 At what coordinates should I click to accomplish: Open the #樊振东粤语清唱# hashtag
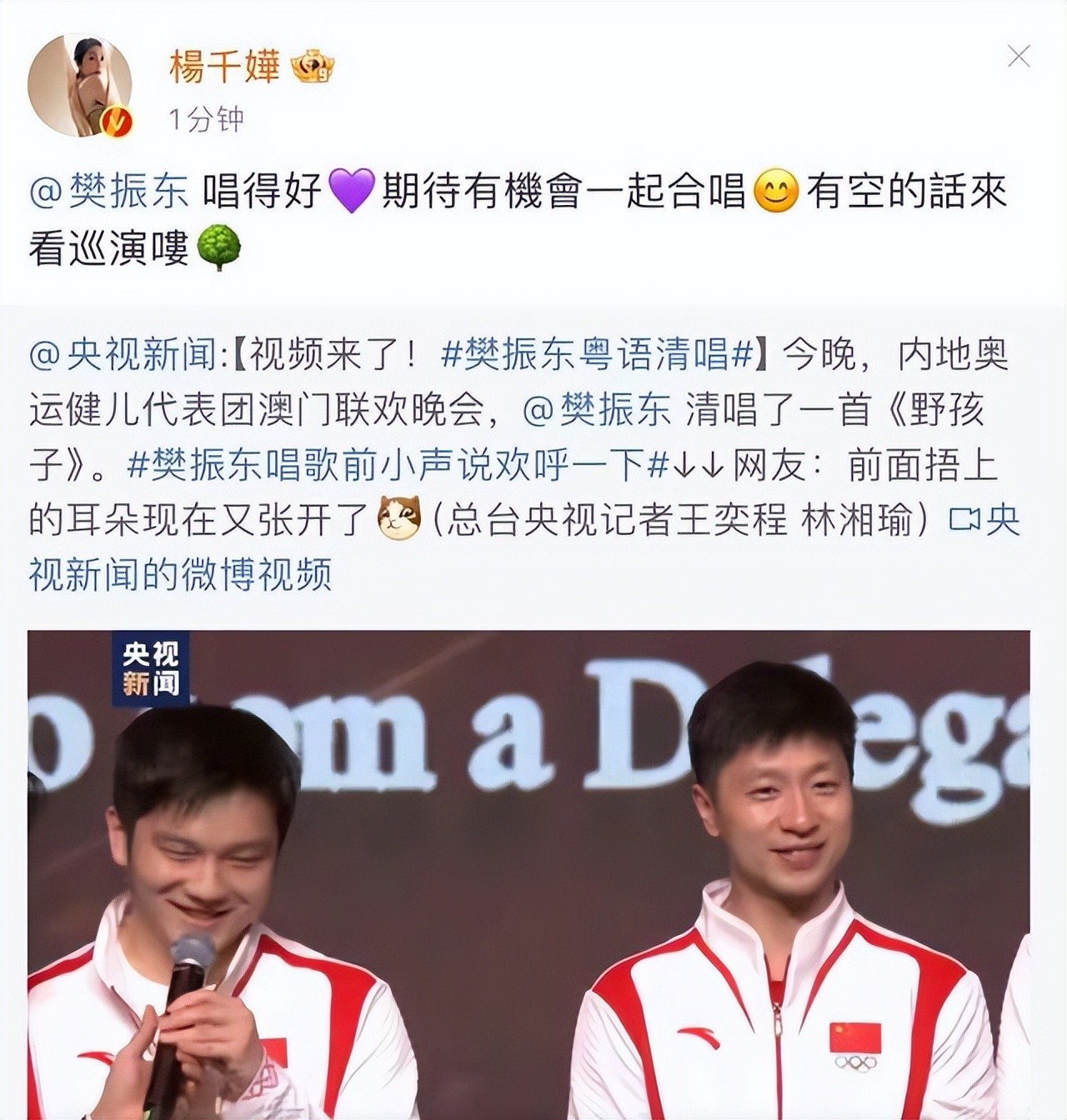pyautogui.click(x=597, y=355)
